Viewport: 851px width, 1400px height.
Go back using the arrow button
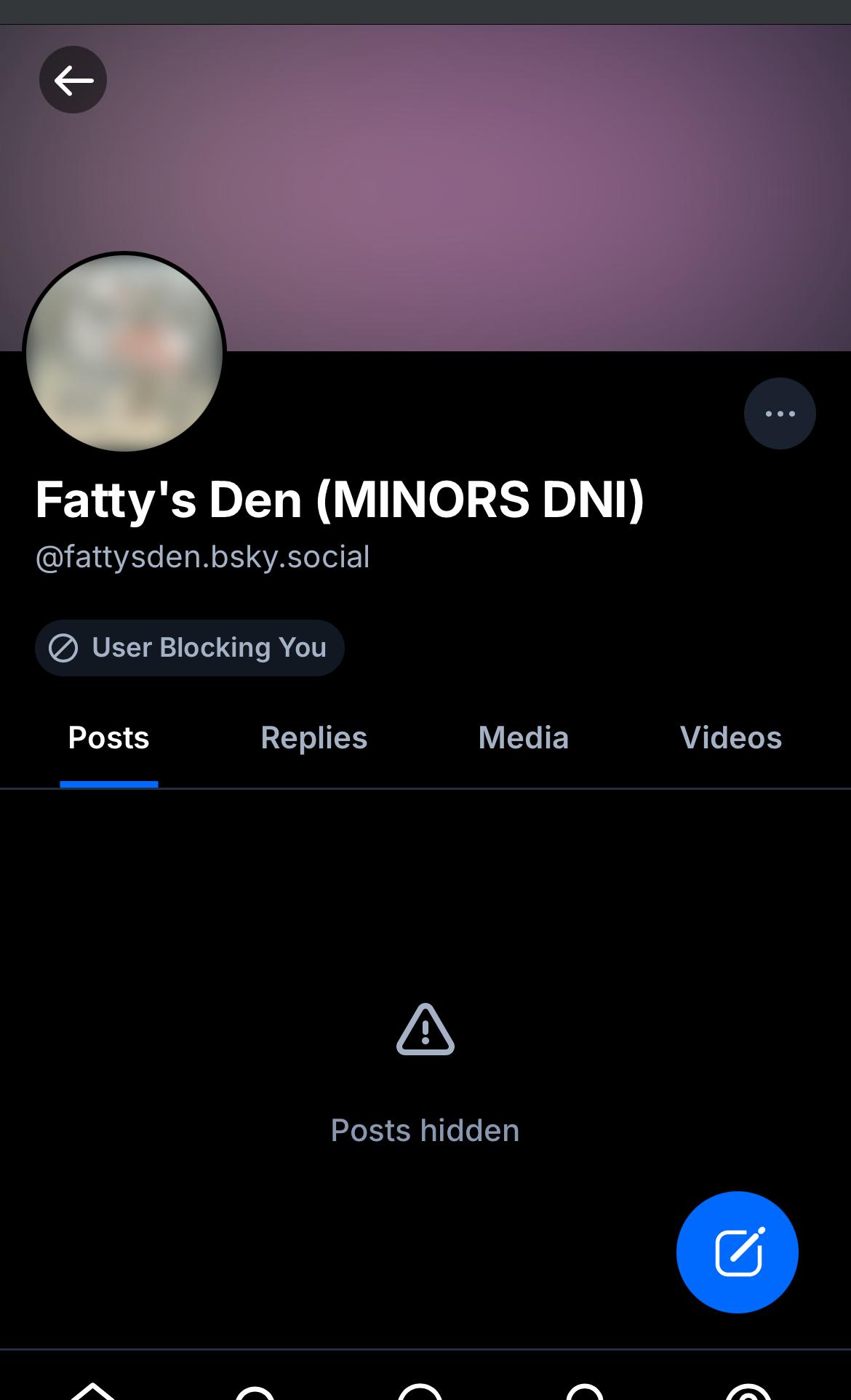[x=73, y=80]
